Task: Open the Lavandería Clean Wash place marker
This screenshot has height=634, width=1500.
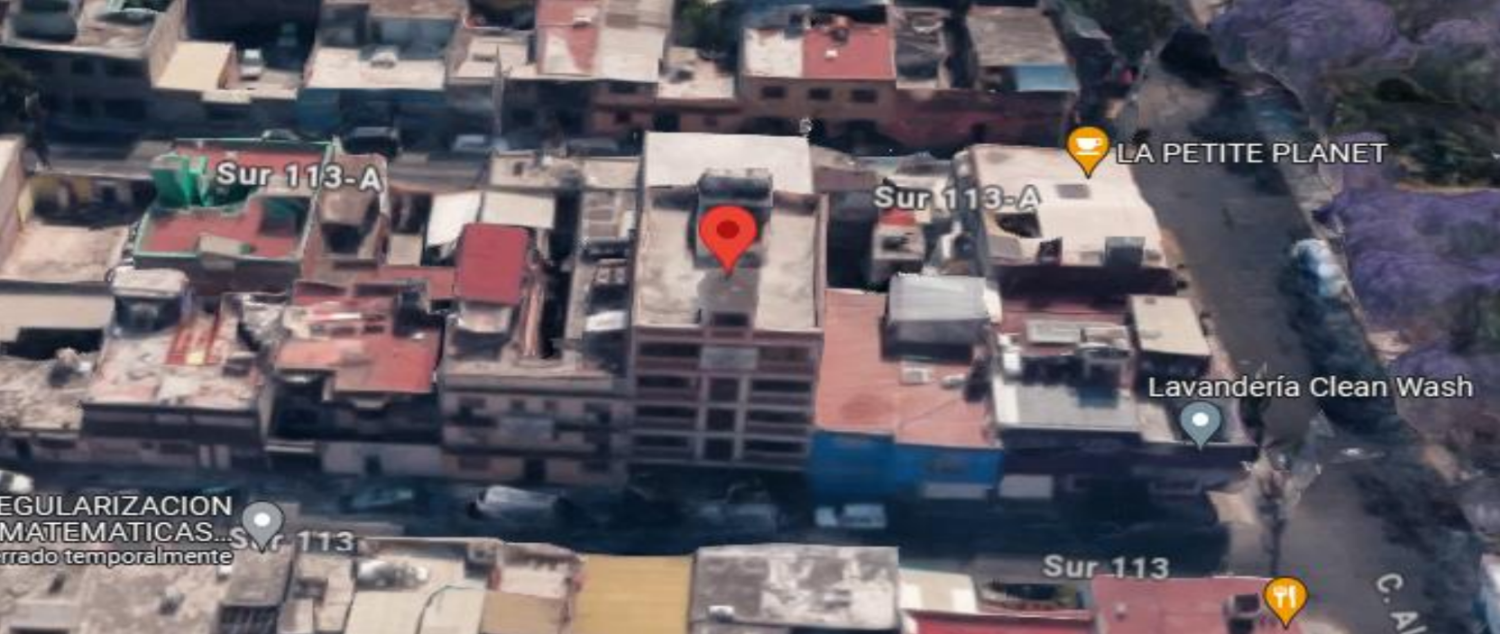Action: point(1201,423)
